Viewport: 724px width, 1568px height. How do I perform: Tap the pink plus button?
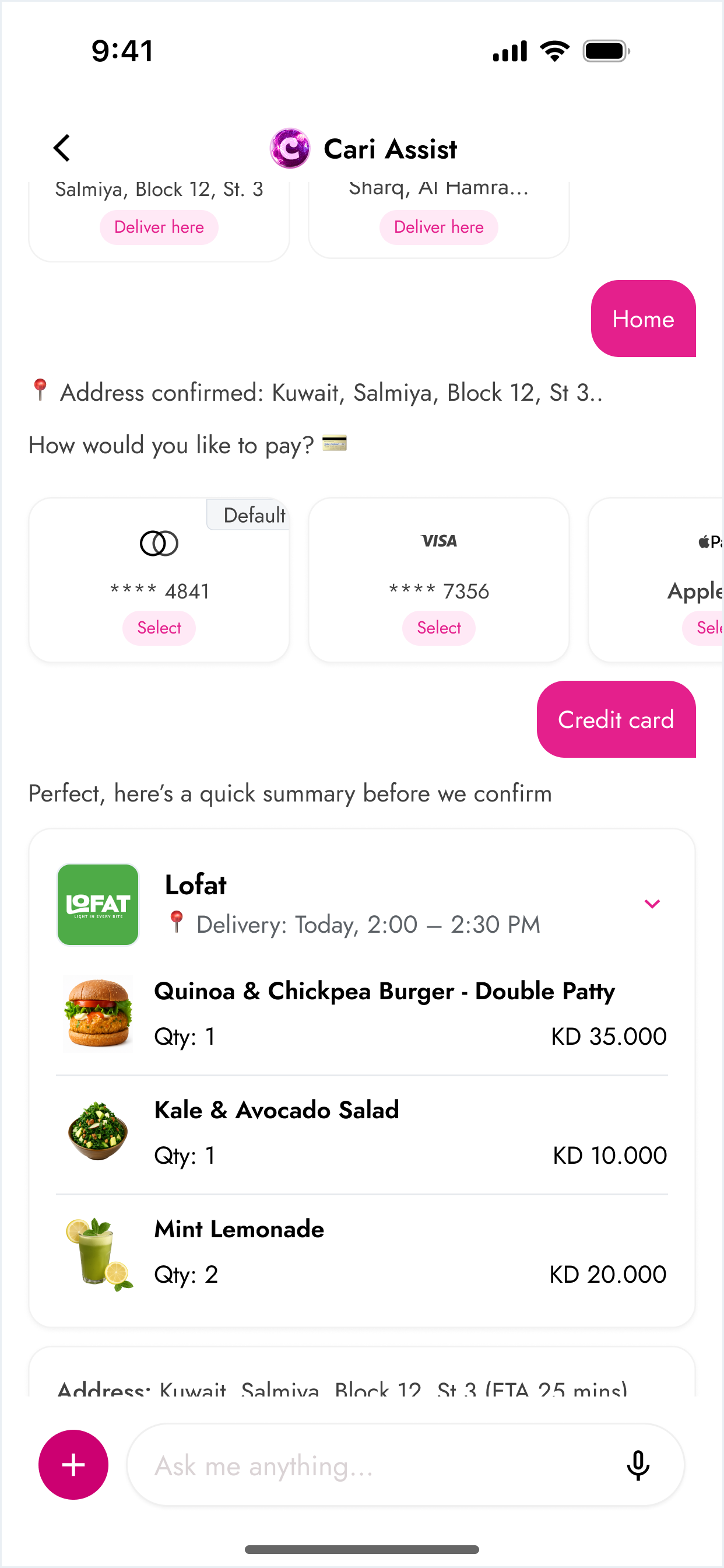pos(73,1465)
